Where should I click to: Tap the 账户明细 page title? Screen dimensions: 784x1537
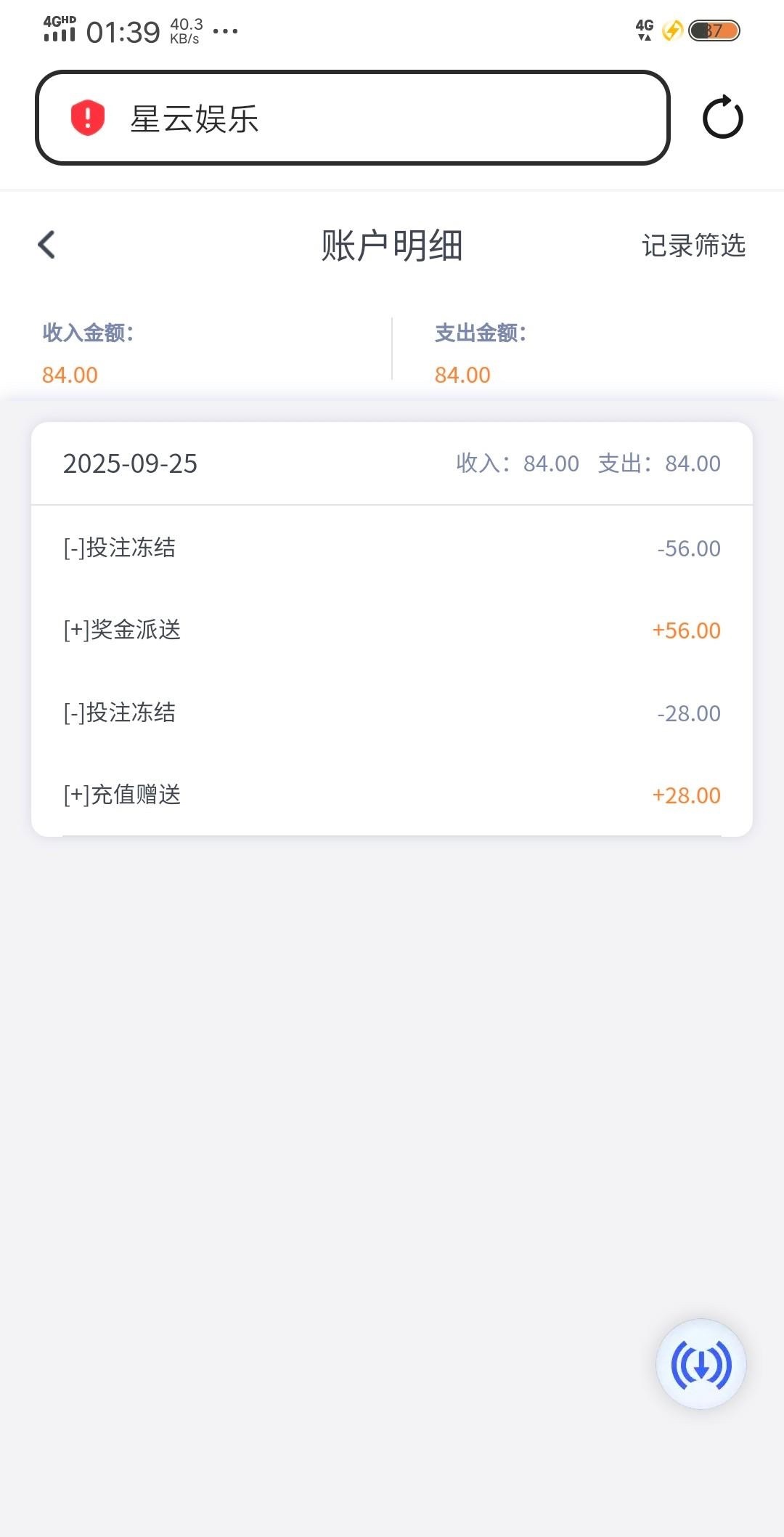pos(392,244)
